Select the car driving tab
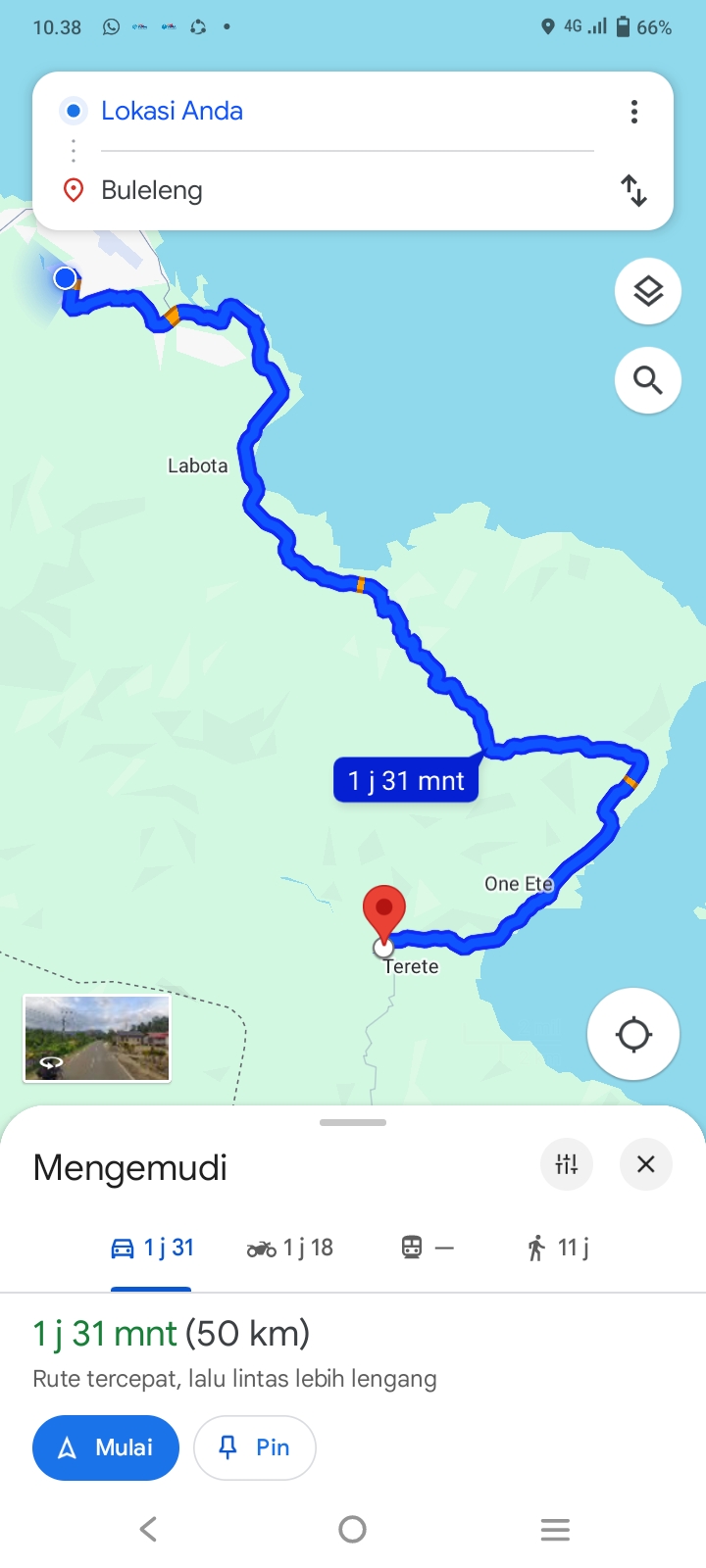The image size is (706, 1568). (x=152, y=1248)
